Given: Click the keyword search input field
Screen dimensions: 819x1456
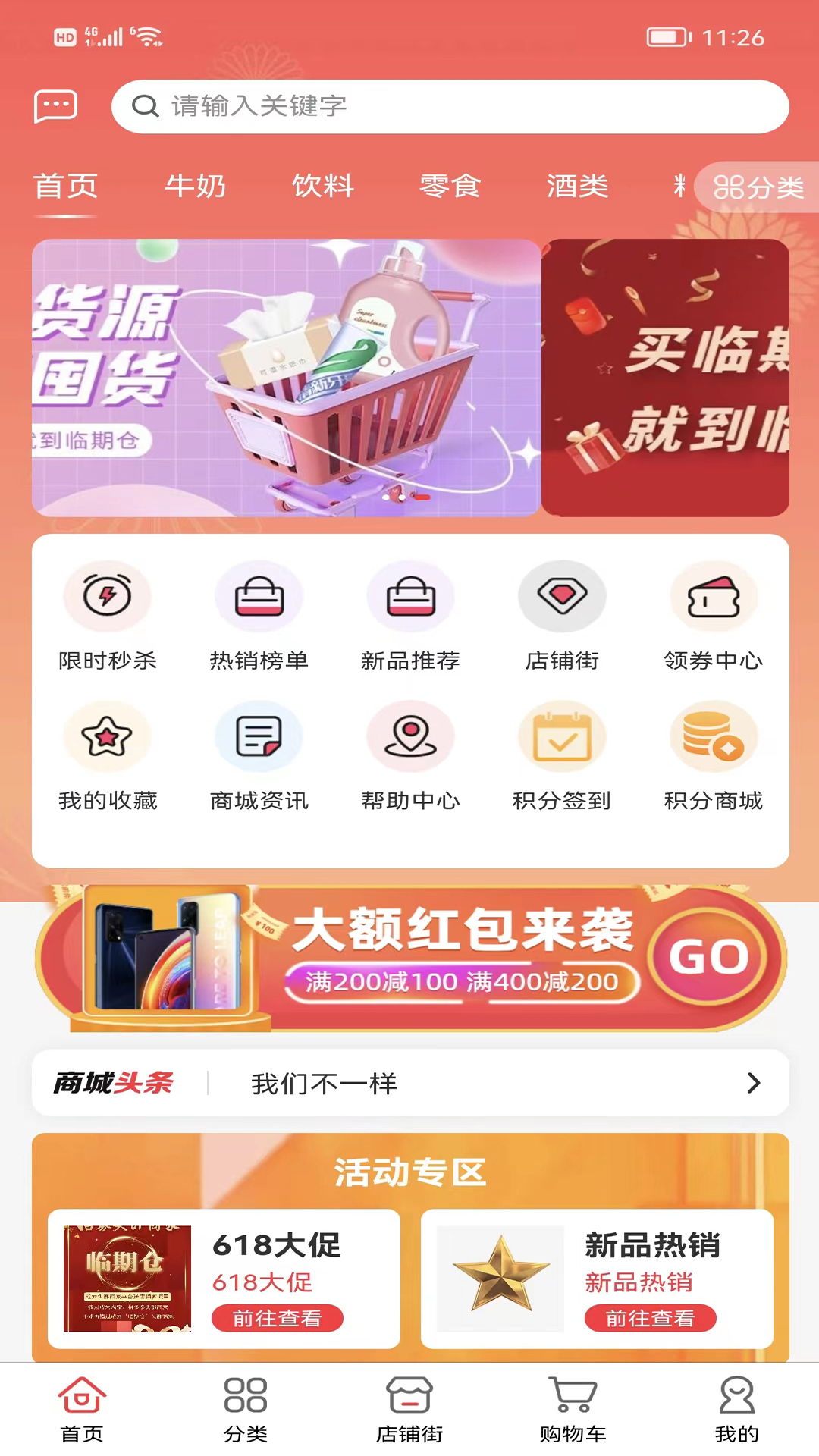Looking at the screenshot, I should click(x=450, y=106).
